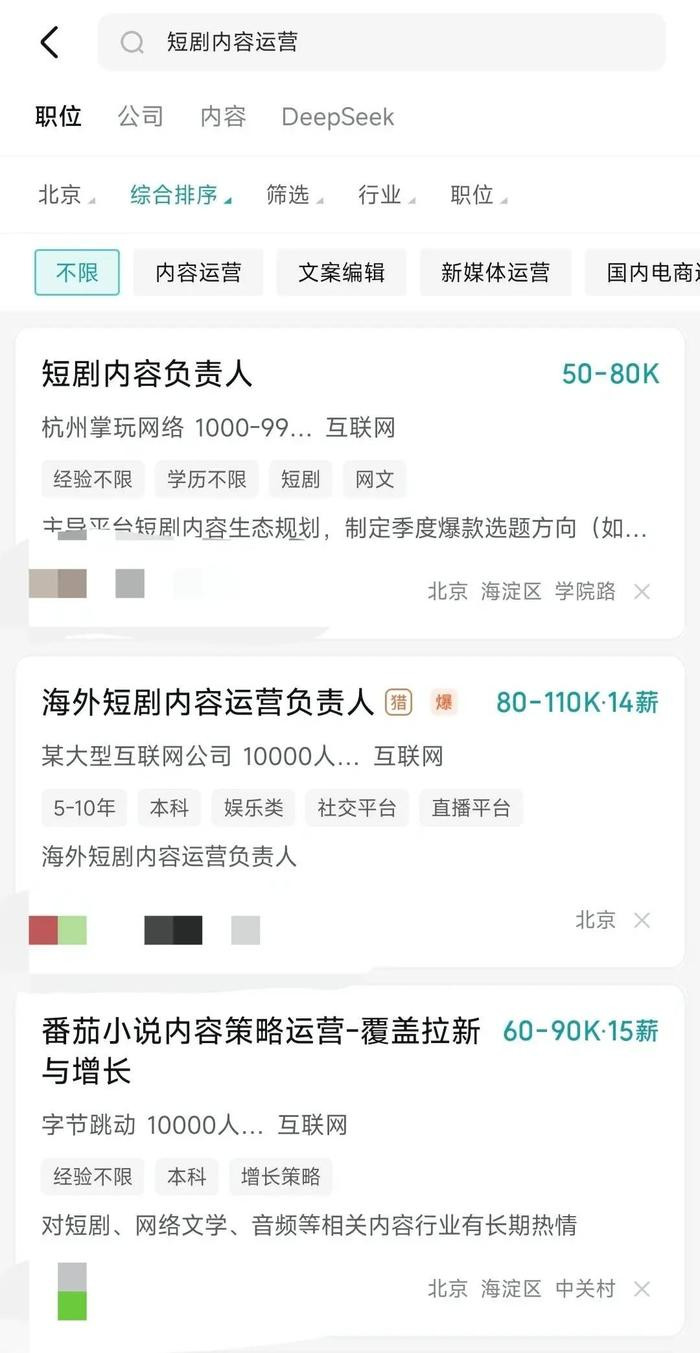Filter by the 内容运营 chip

(x=198, y=272)
